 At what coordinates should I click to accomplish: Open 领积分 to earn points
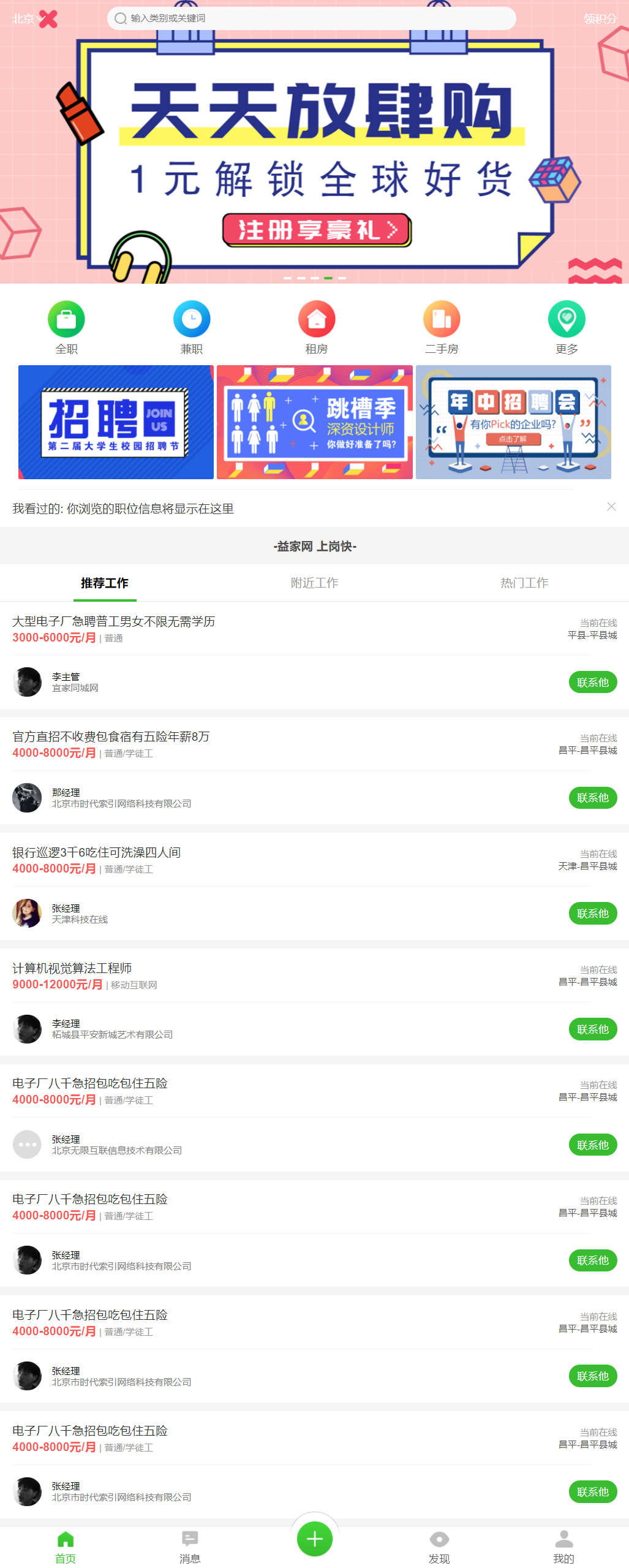[x=600, y=18]
